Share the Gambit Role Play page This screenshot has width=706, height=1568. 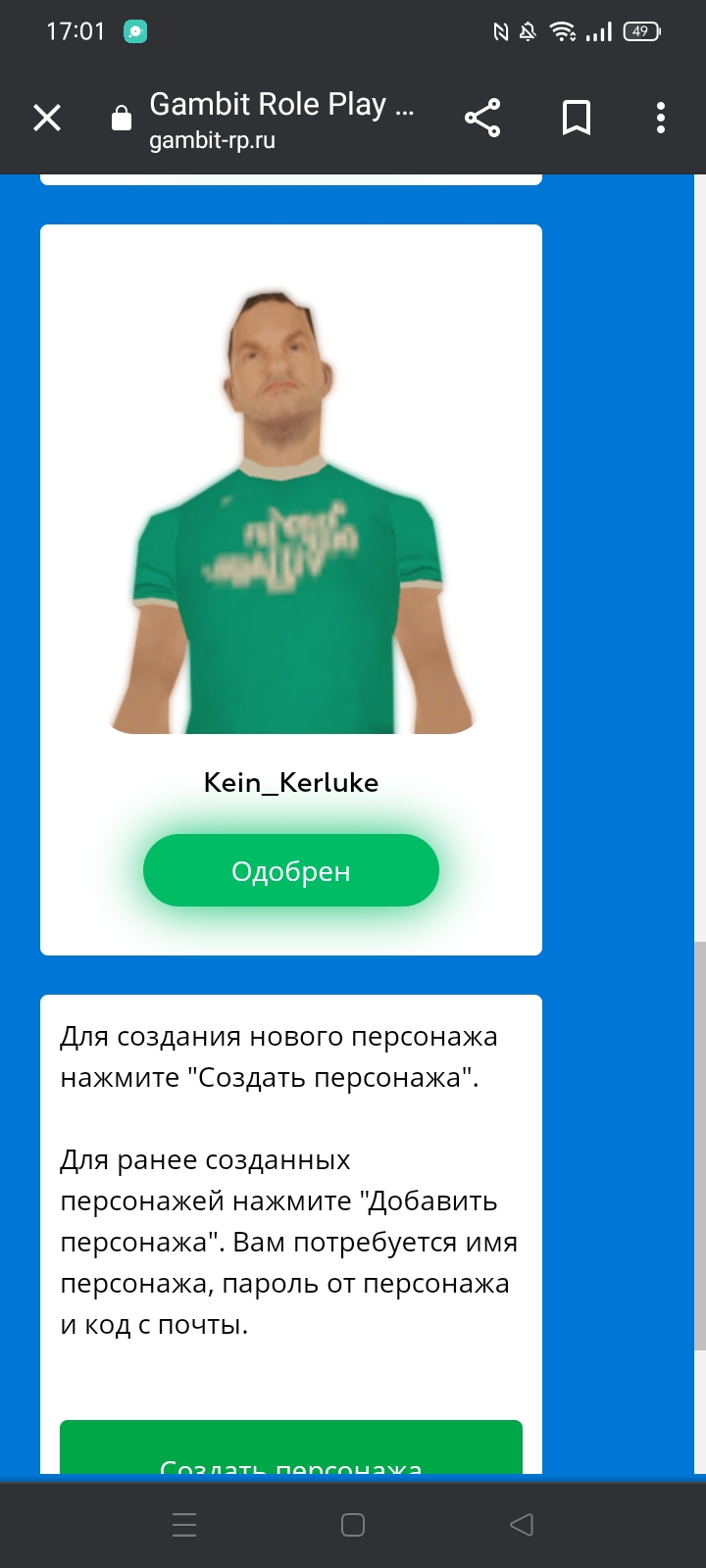(482, 119)
